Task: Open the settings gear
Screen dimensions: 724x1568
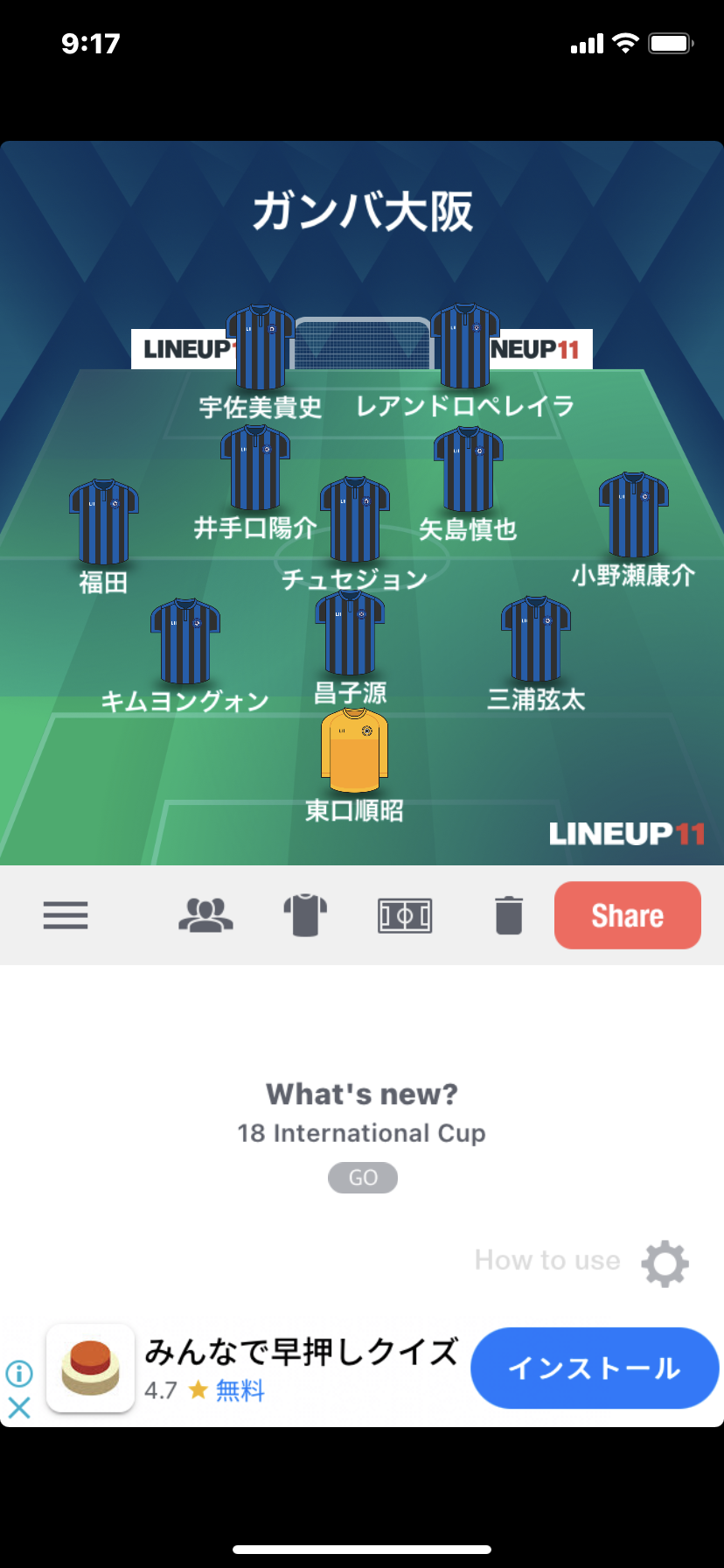Action: coord(665,1263)
